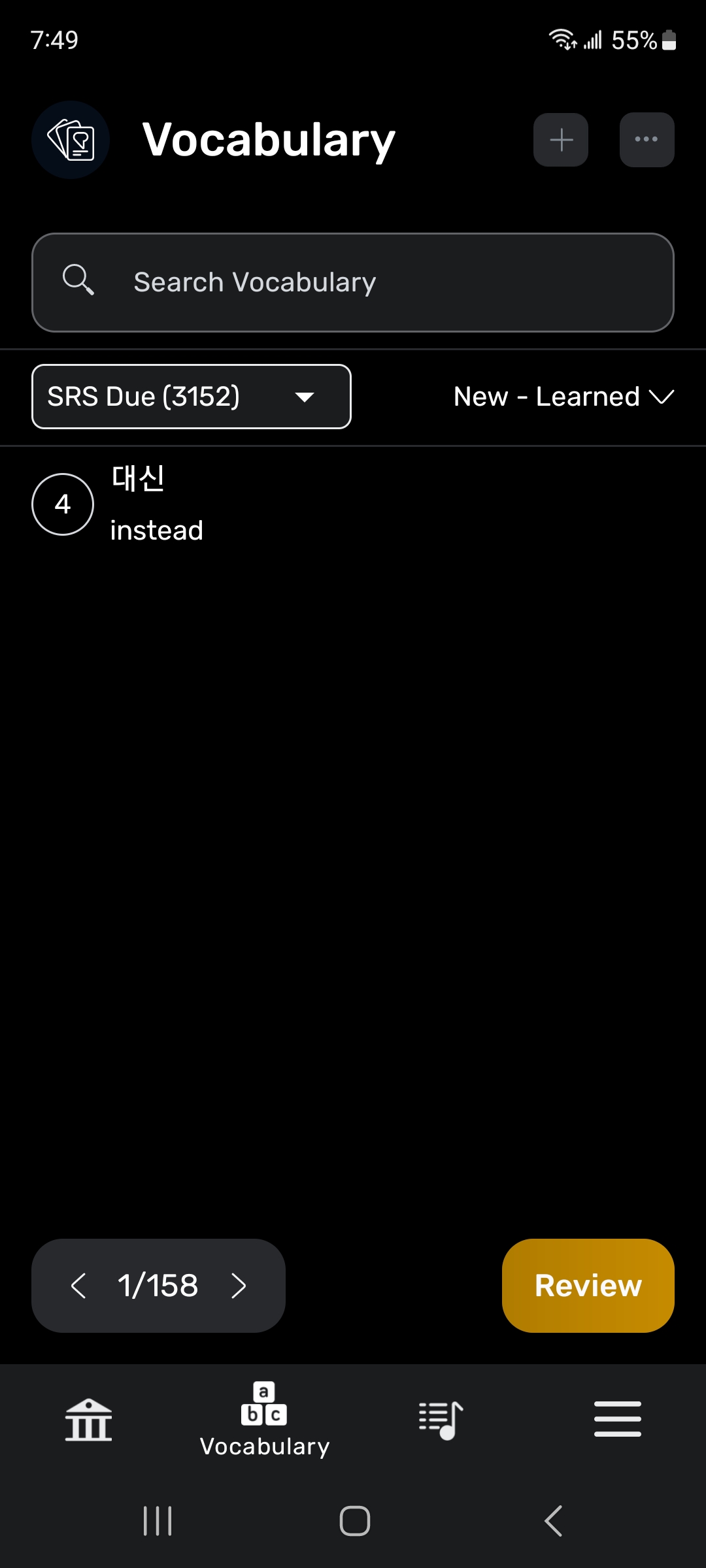Switch to the Playlist tab
Viewport: 706px width, 1568px height.
pyautogui.click(x=441, y=1419)
